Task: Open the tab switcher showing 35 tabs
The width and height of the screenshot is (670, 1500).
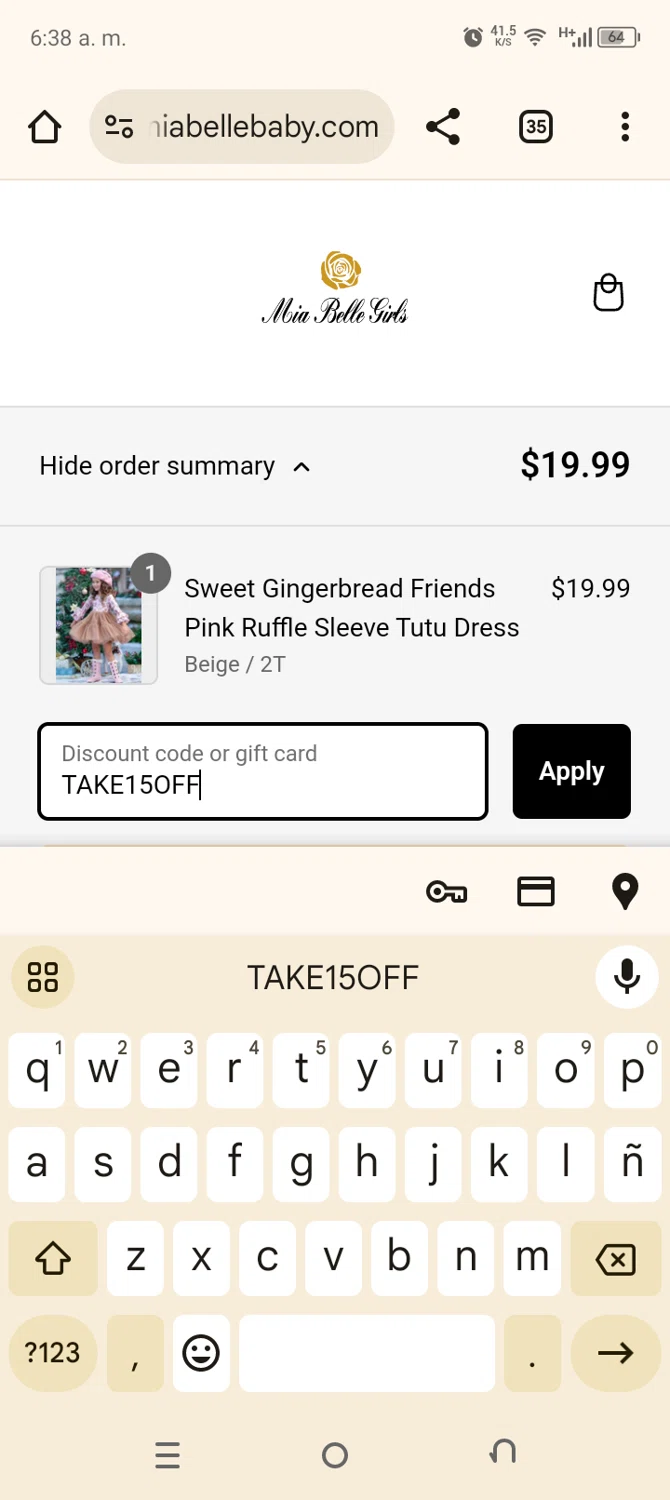Action: pyautogui.click(x=536, y=127)
